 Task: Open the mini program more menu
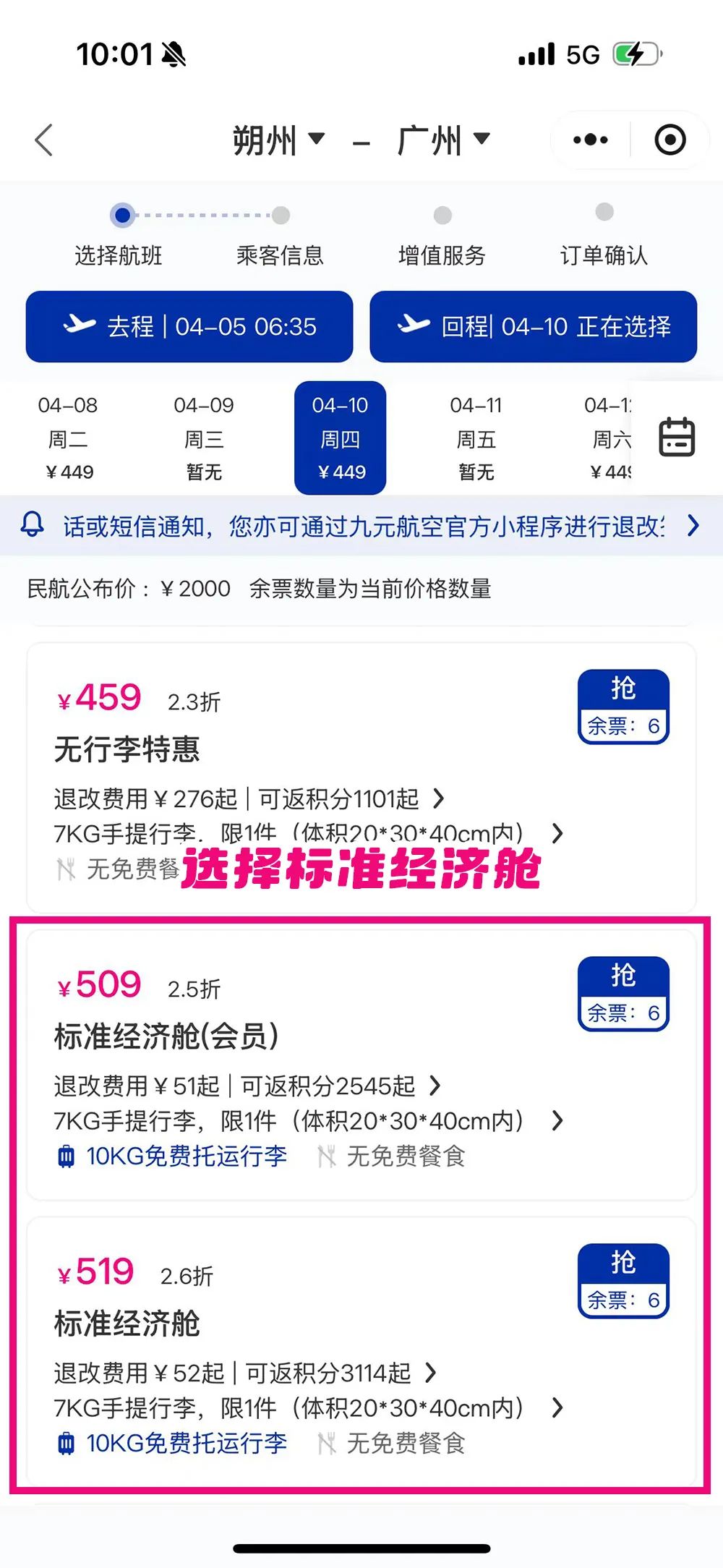click(x=591, y=140)
